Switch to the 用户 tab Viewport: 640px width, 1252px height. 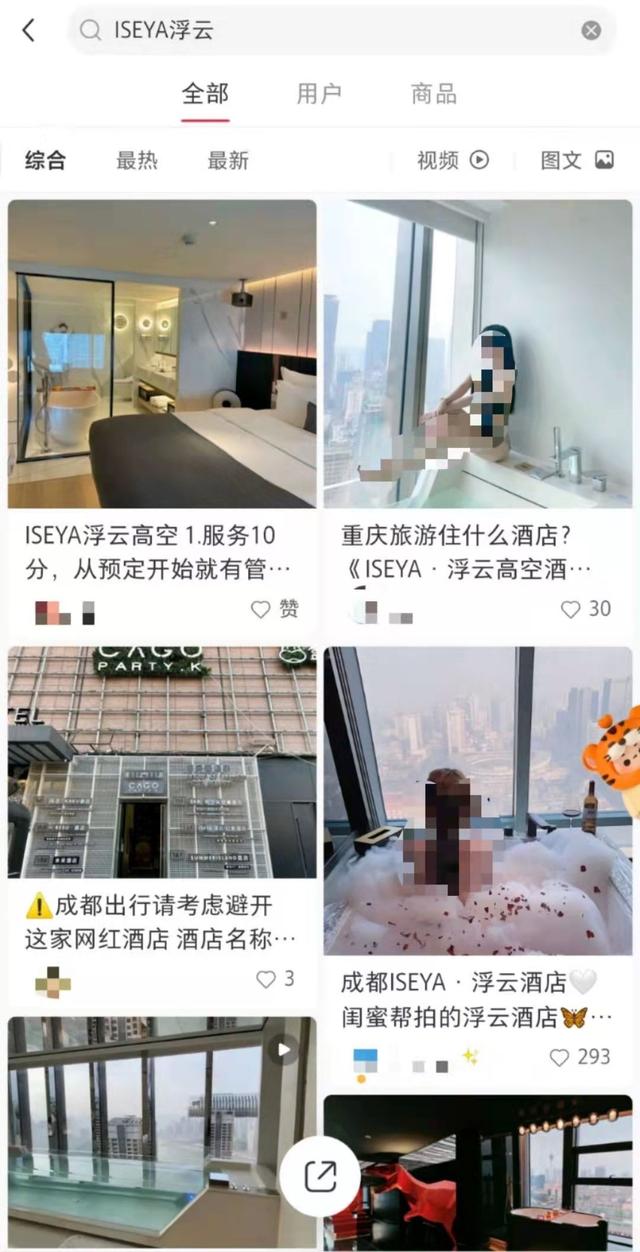[319, 94]
